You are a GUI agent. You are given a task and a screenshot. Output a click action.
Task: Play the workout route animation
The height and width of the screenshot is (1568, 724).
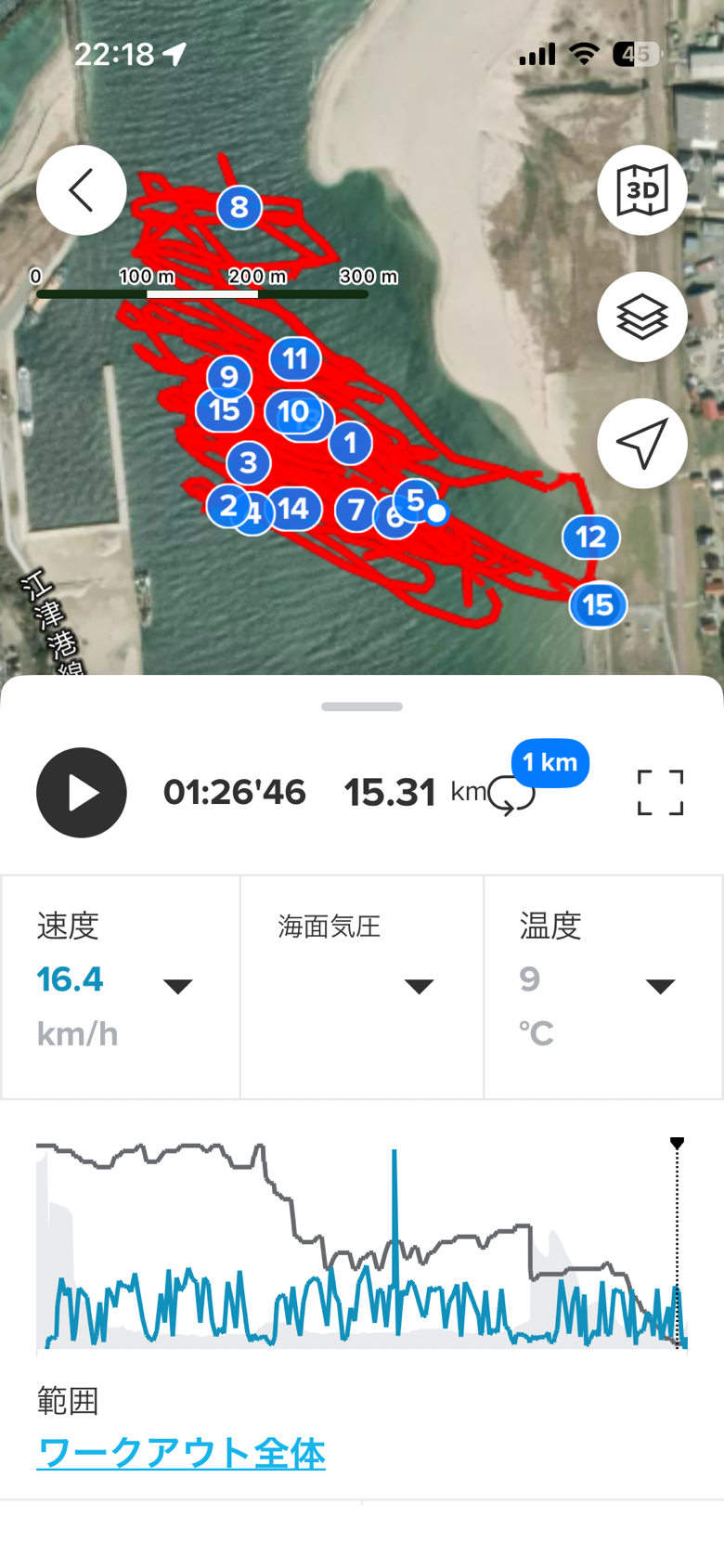[x=82, y=793]
